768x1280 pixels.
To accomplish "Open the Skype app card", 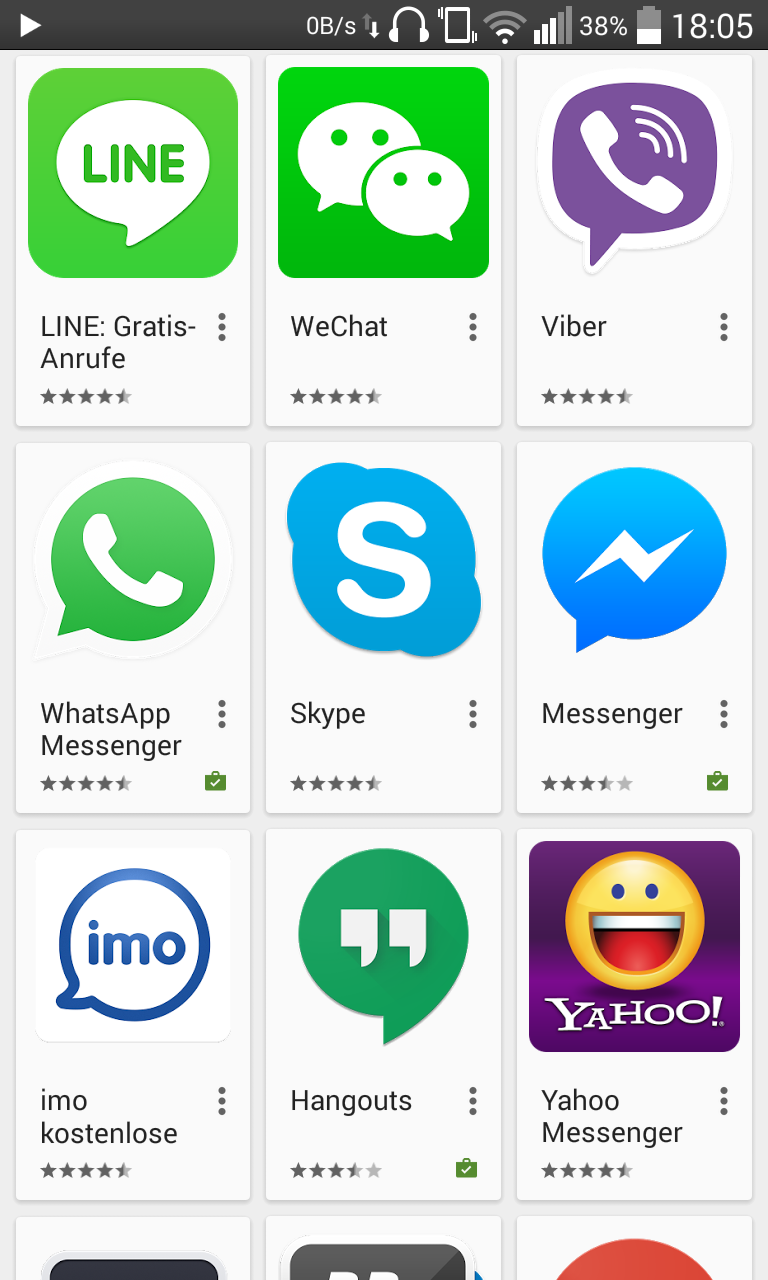I will point(383,560).
